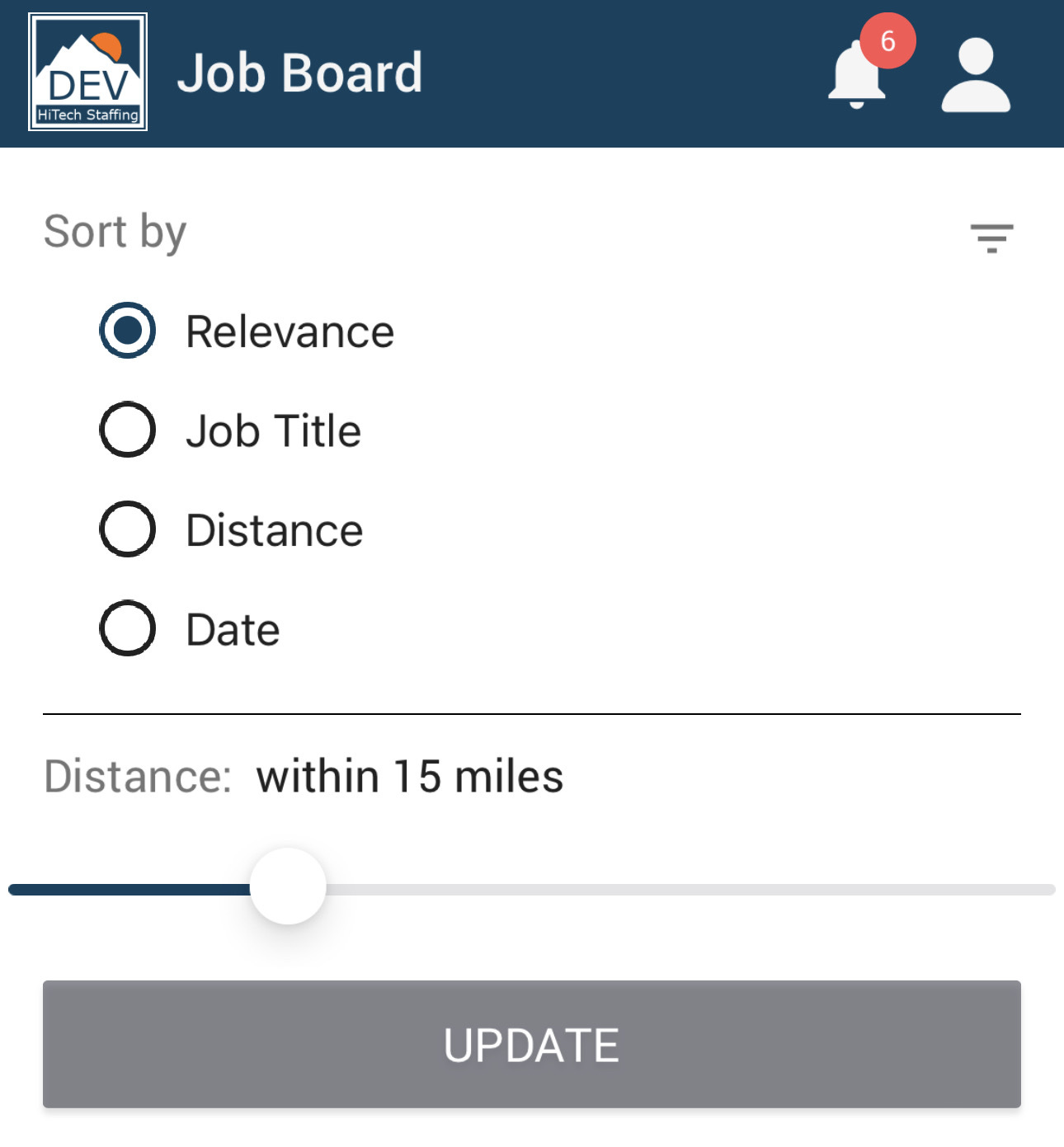Pick the Date sort option
This screenshot has width=1064, height=1147.
click(128, 628)
